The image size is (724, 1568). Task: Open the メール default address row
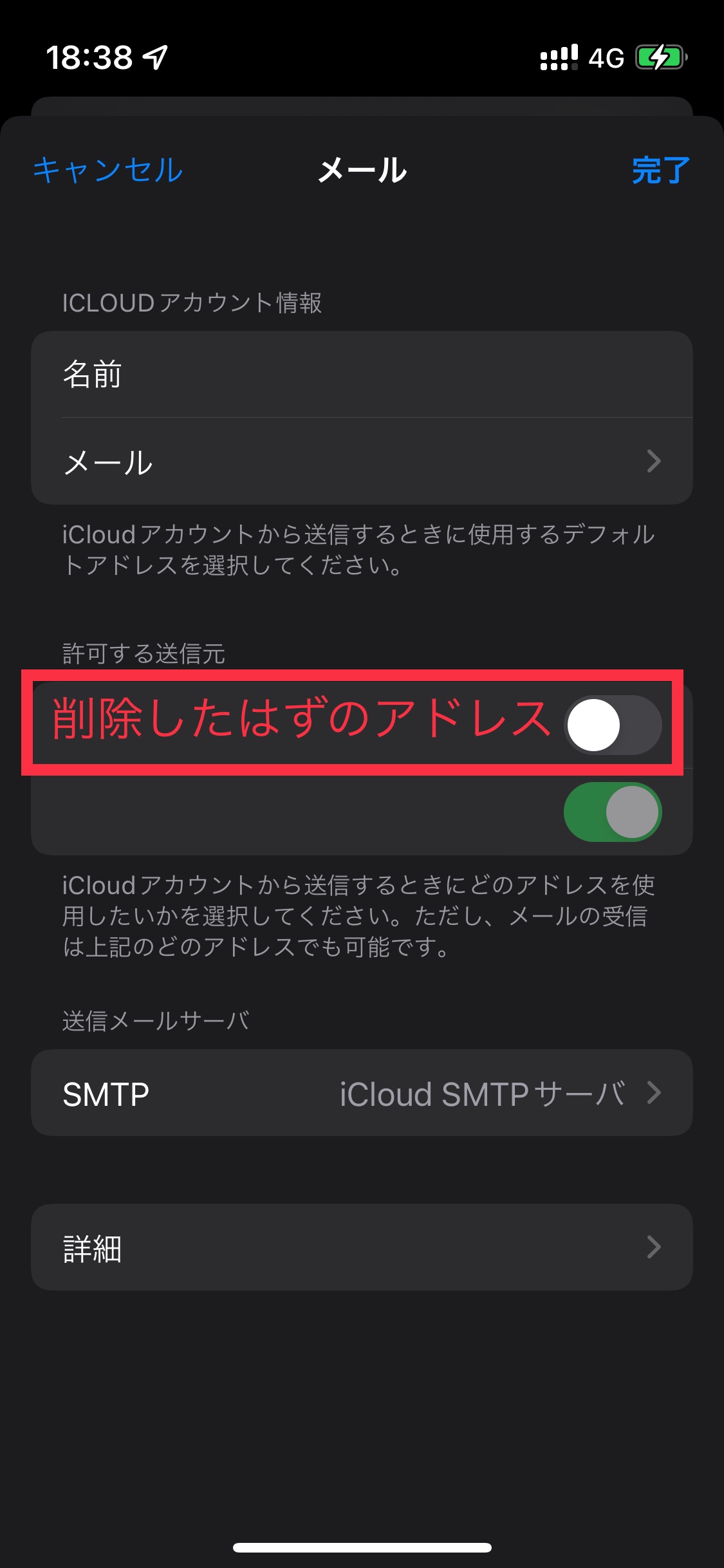362,462
